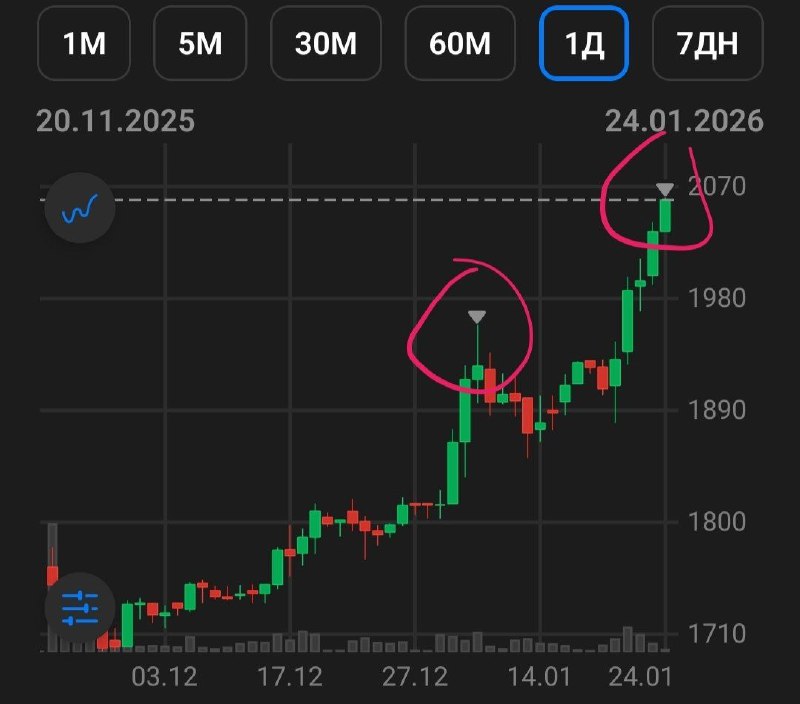Switch chart to 5М interval
This screenshot has height=704, width=800.
click(x=201, y=43)
